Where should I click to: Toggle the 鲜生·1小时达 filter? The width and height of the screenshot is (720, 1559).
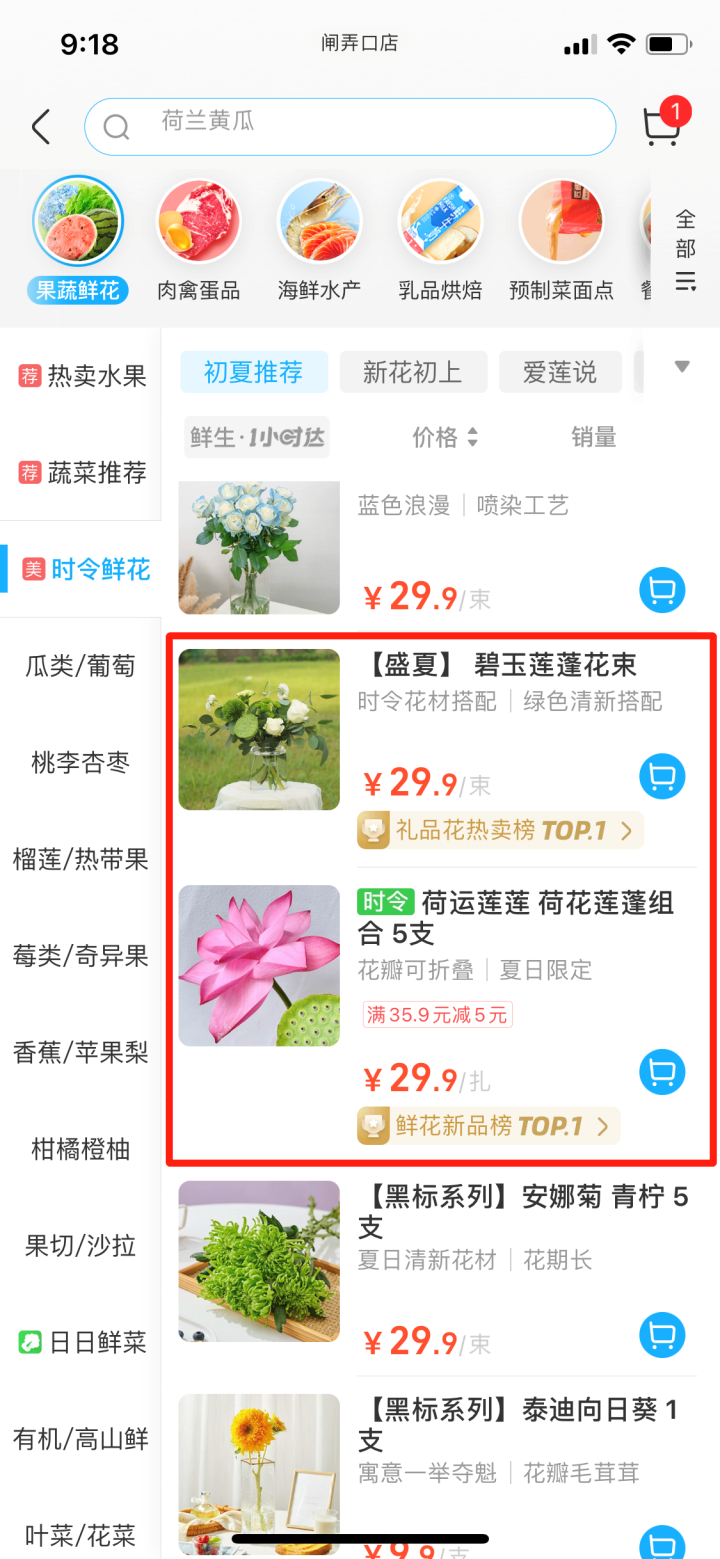(257, 437)
